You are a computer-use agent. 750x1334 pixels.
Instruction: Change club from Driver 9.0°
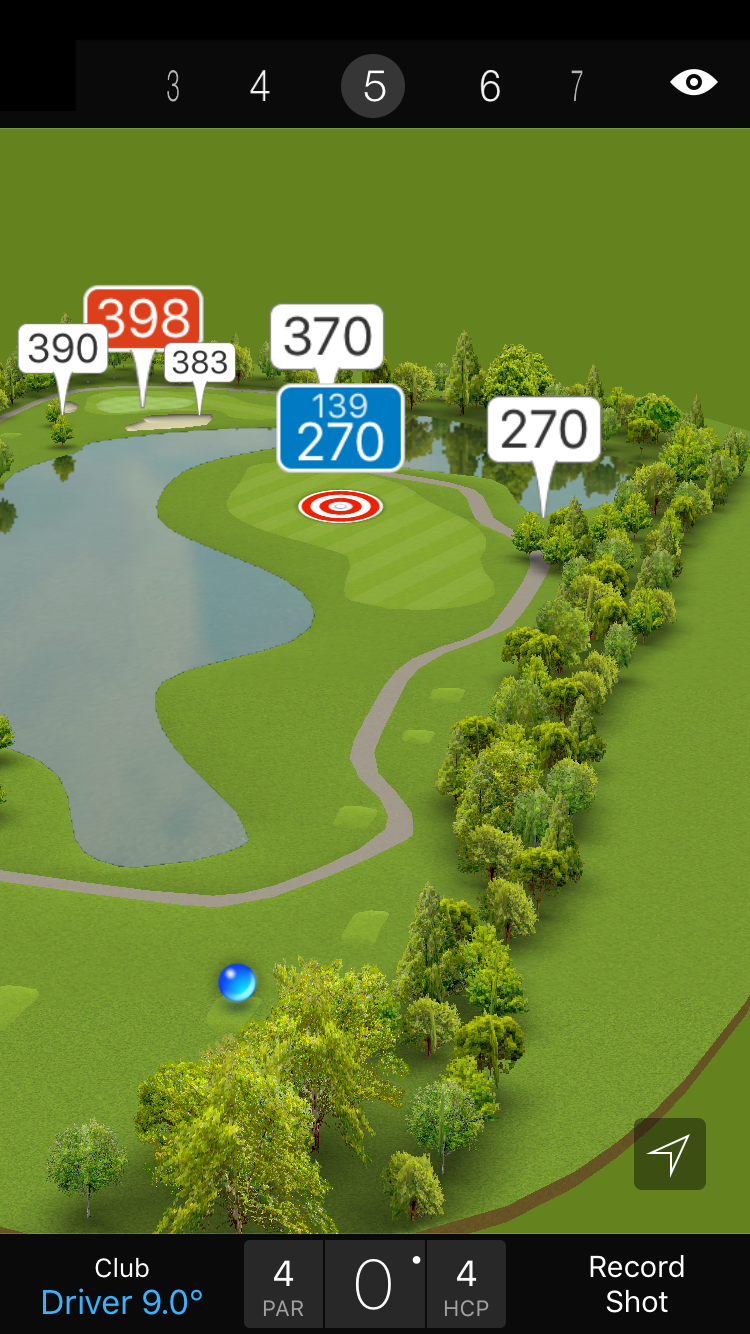122,1285
